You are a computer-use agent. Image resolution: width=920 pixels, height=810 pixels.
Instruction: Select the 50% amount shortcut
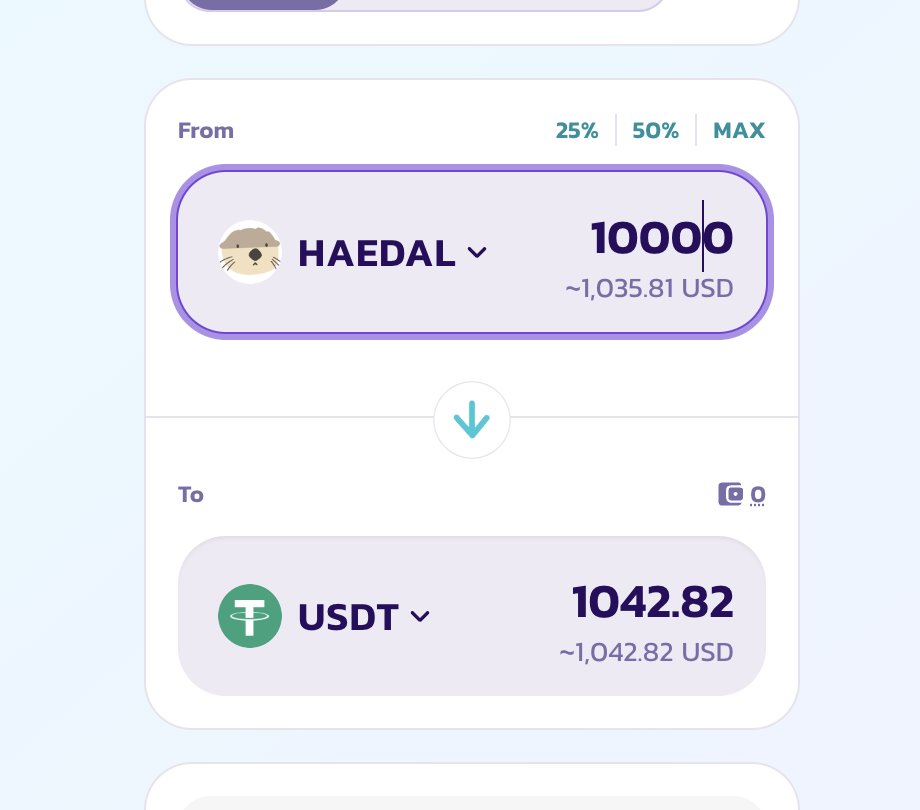click(x=655, y=130)
